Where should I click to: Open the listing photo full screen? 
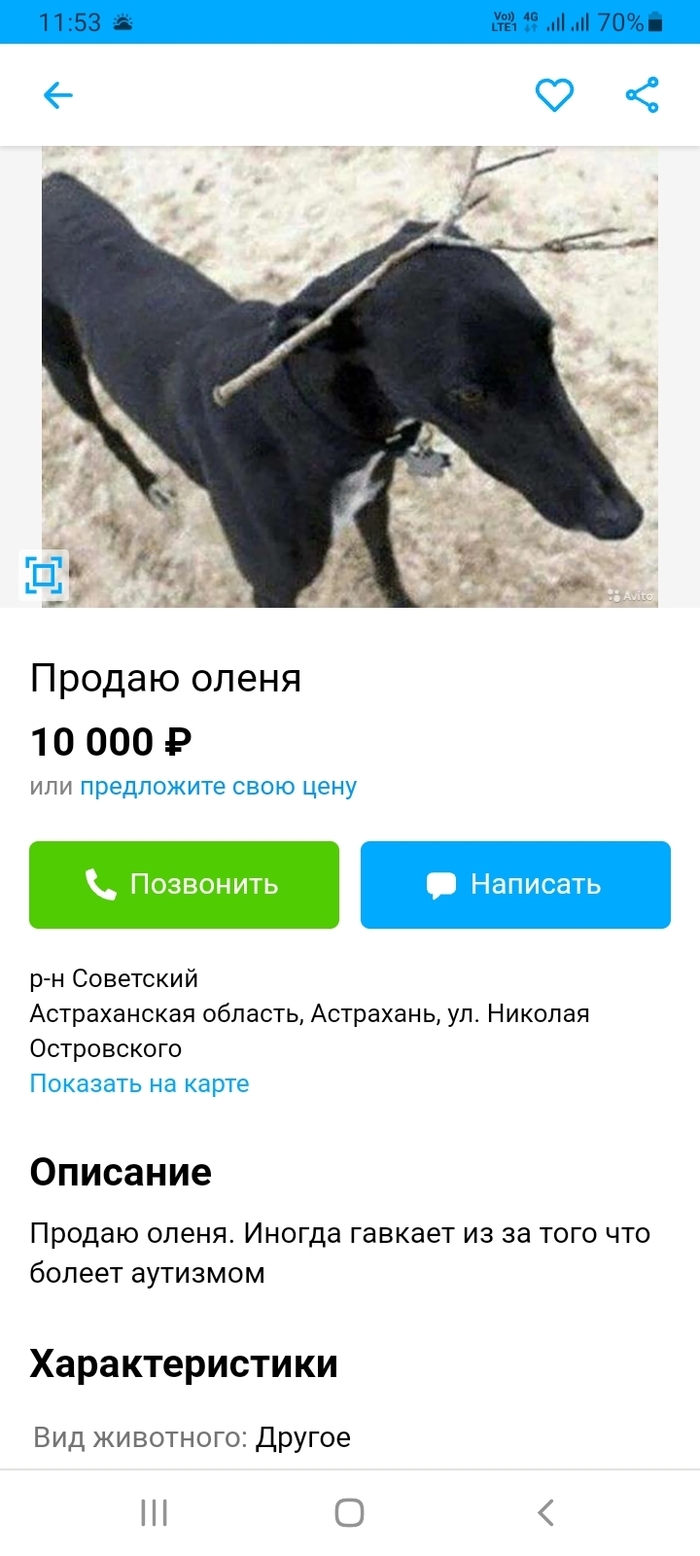pyautogui.click(x=350, y=377)
